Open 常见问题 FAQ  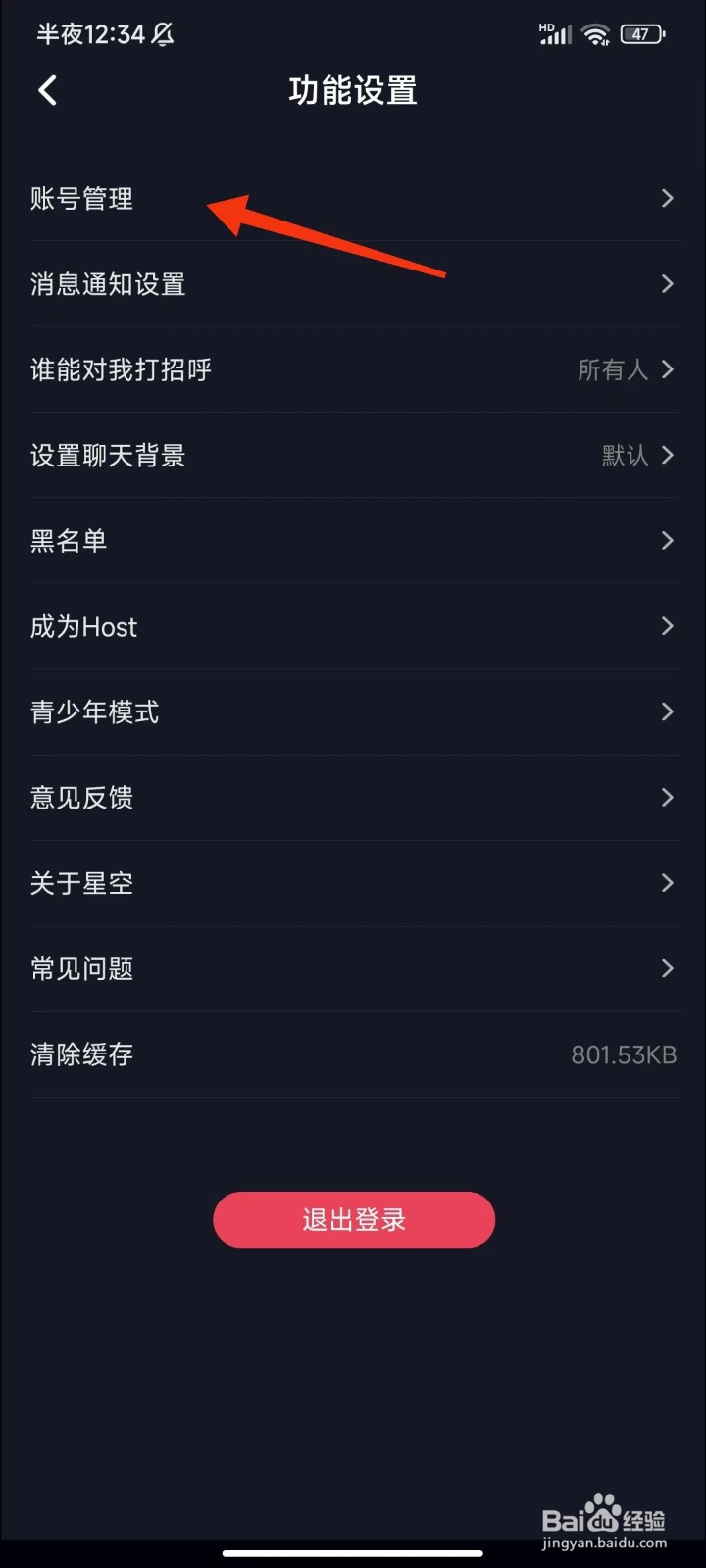(x=353, y=969)
